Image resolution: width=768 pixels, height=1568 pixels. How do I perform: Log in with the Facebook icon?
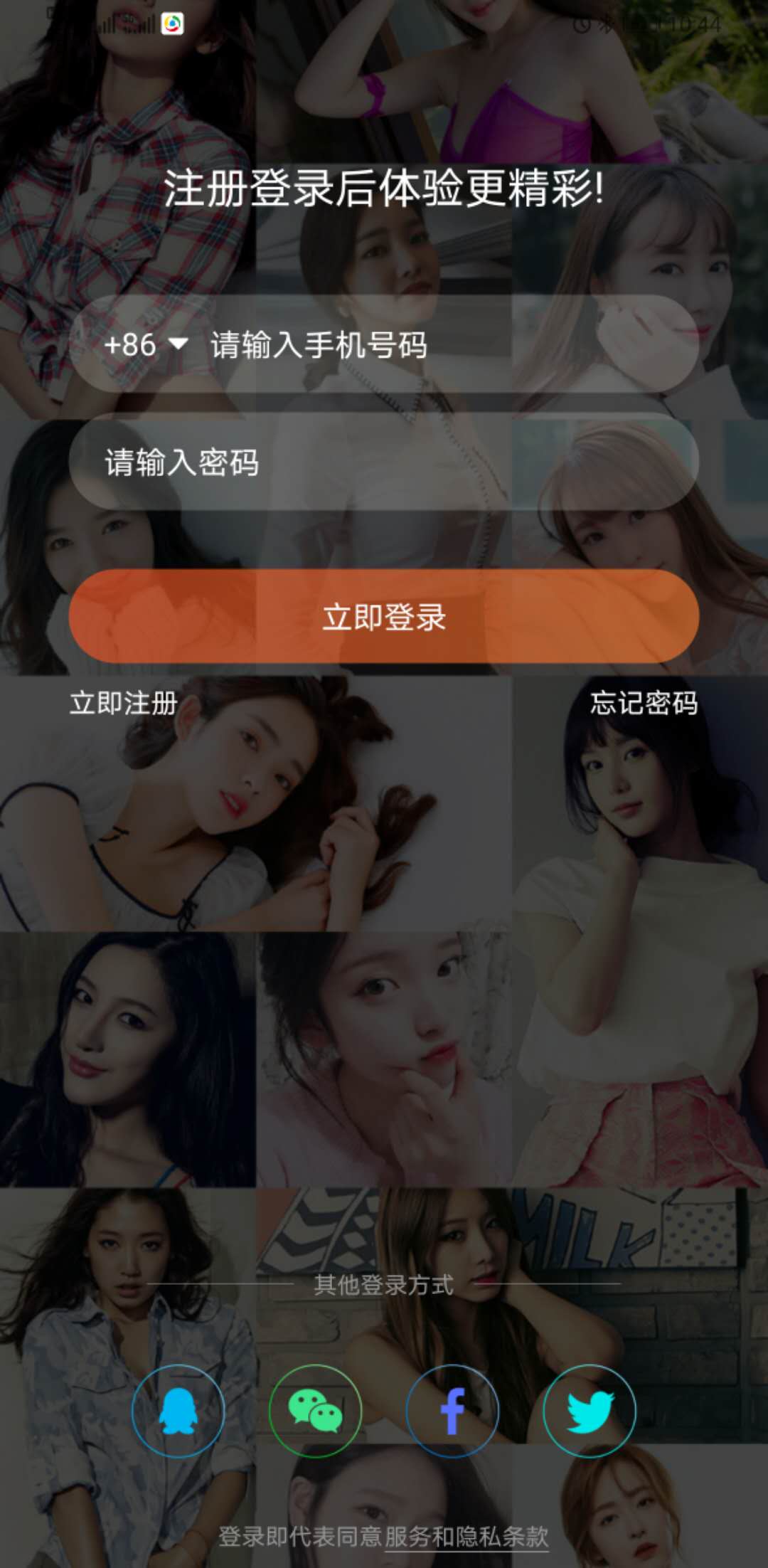[x=452, y=1411]
